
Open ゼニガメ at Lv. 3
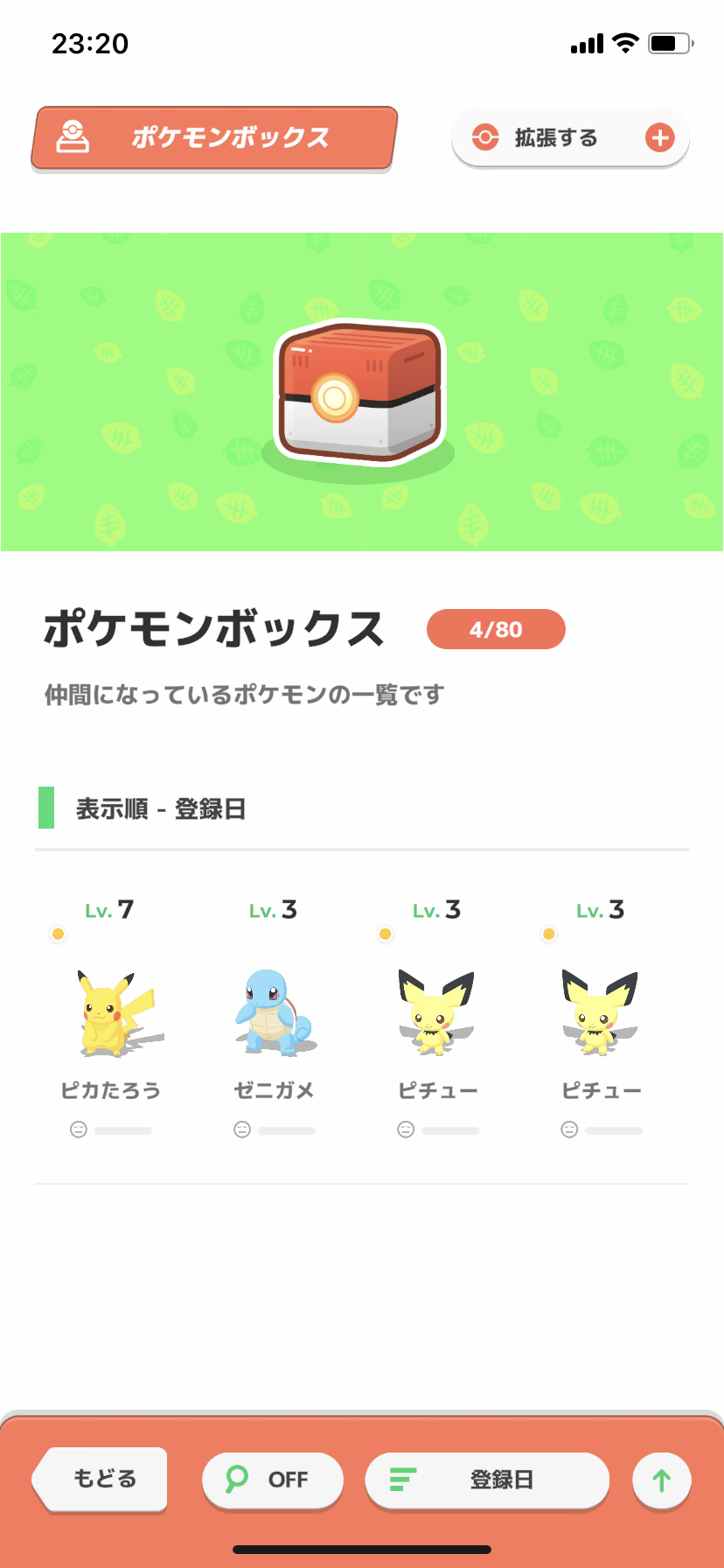point(274,1015)
